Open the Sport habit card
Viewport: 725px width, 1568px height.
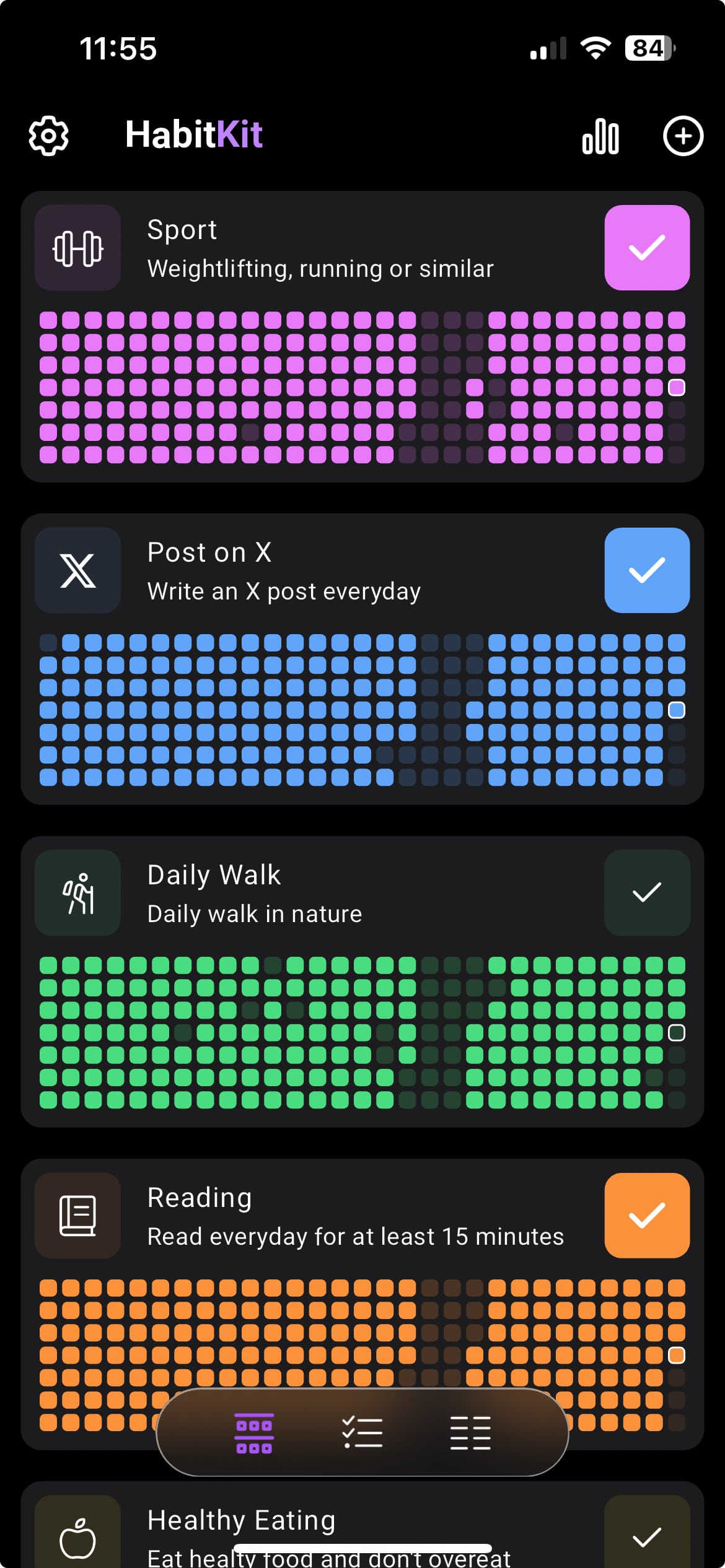click(362, 336)
